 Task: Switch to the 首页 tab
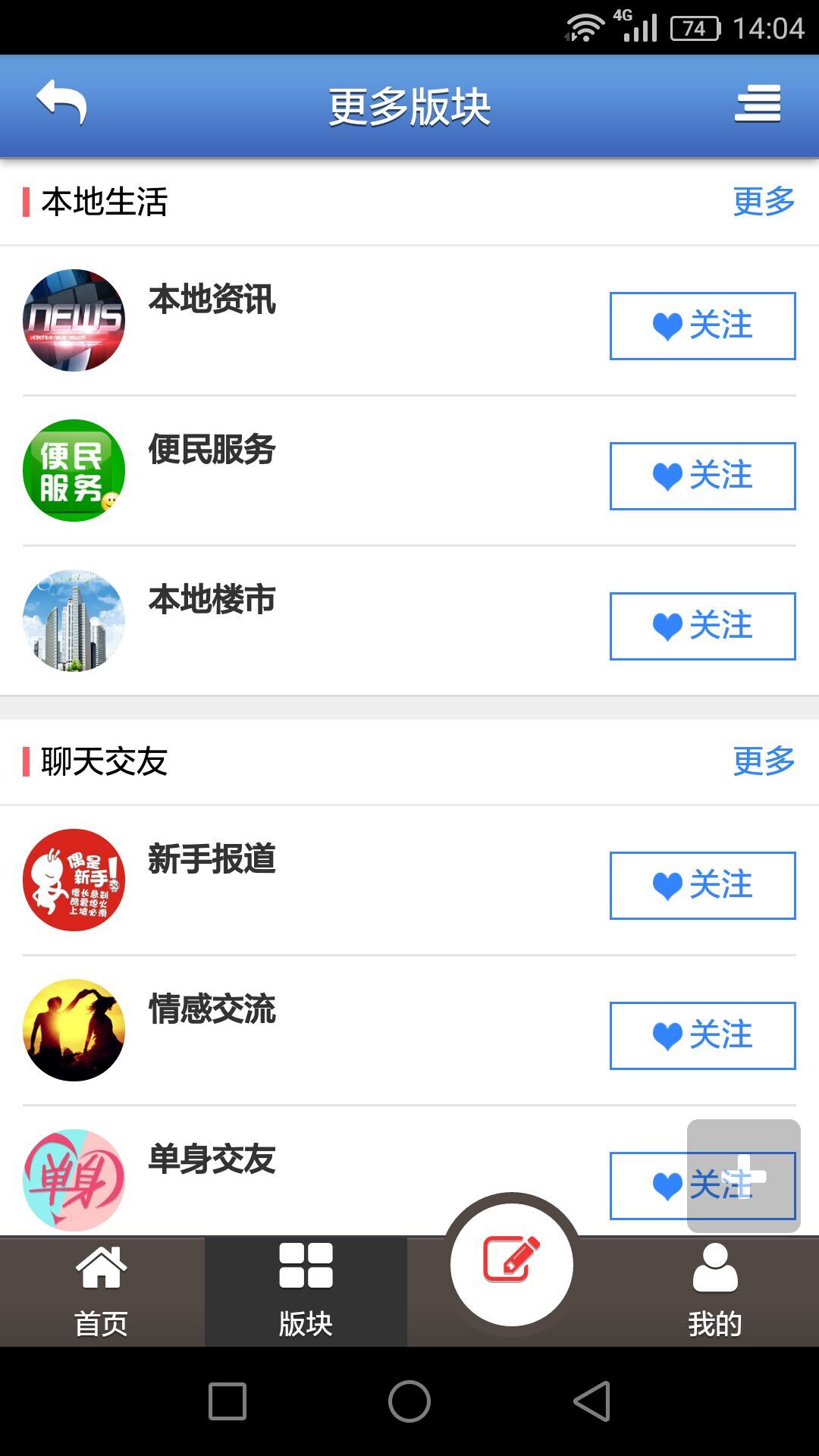pos(102,1292)
